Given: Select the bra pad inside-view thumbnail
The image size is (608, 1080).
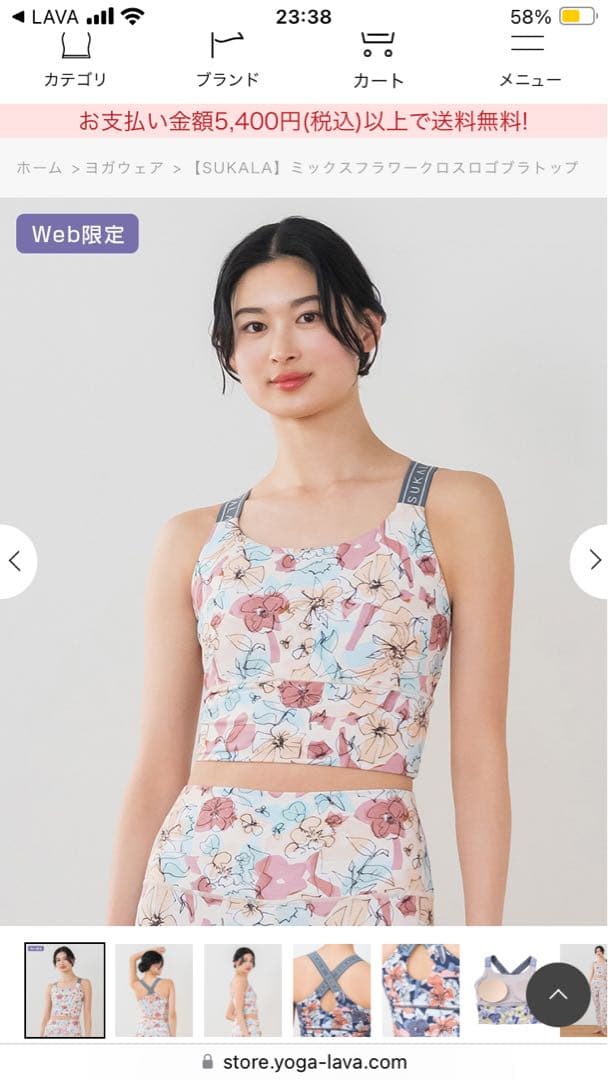Looking at the screenshot, I should point(503,990).
